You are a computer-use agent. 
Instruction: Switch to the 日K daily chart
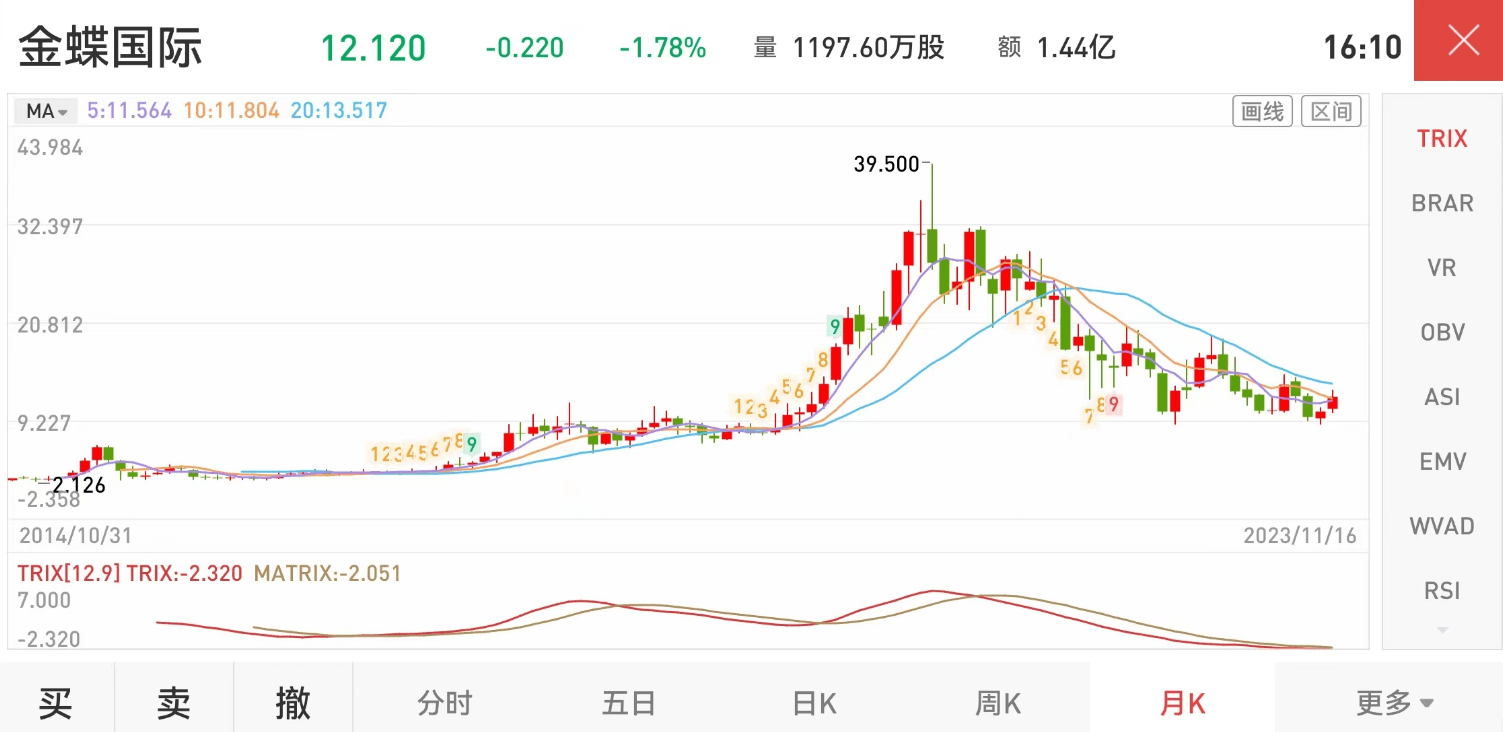pyautogui.click(x=814, y=704)
